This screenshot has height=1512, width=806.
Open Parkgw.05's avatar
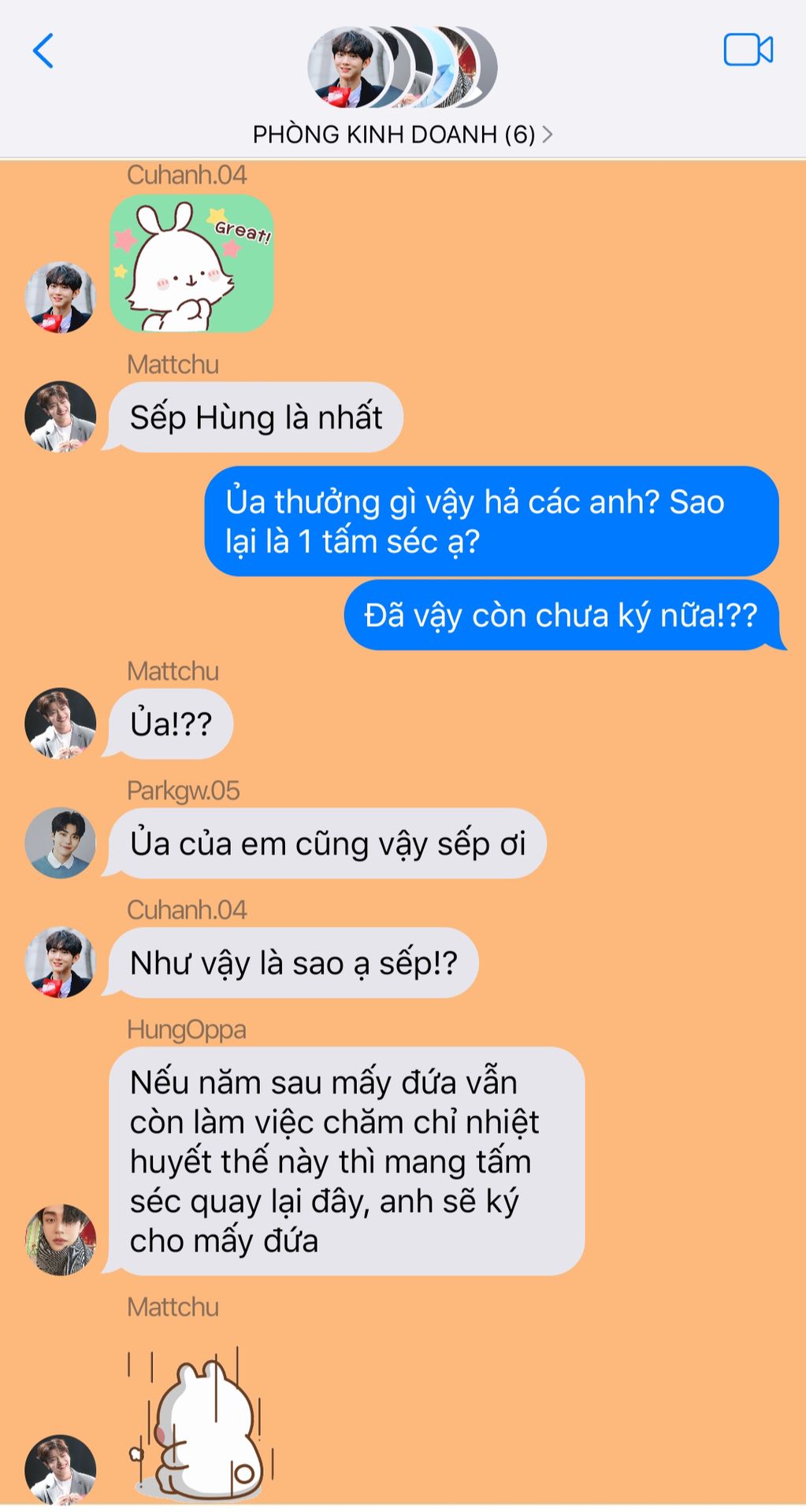tap(61, 843)
